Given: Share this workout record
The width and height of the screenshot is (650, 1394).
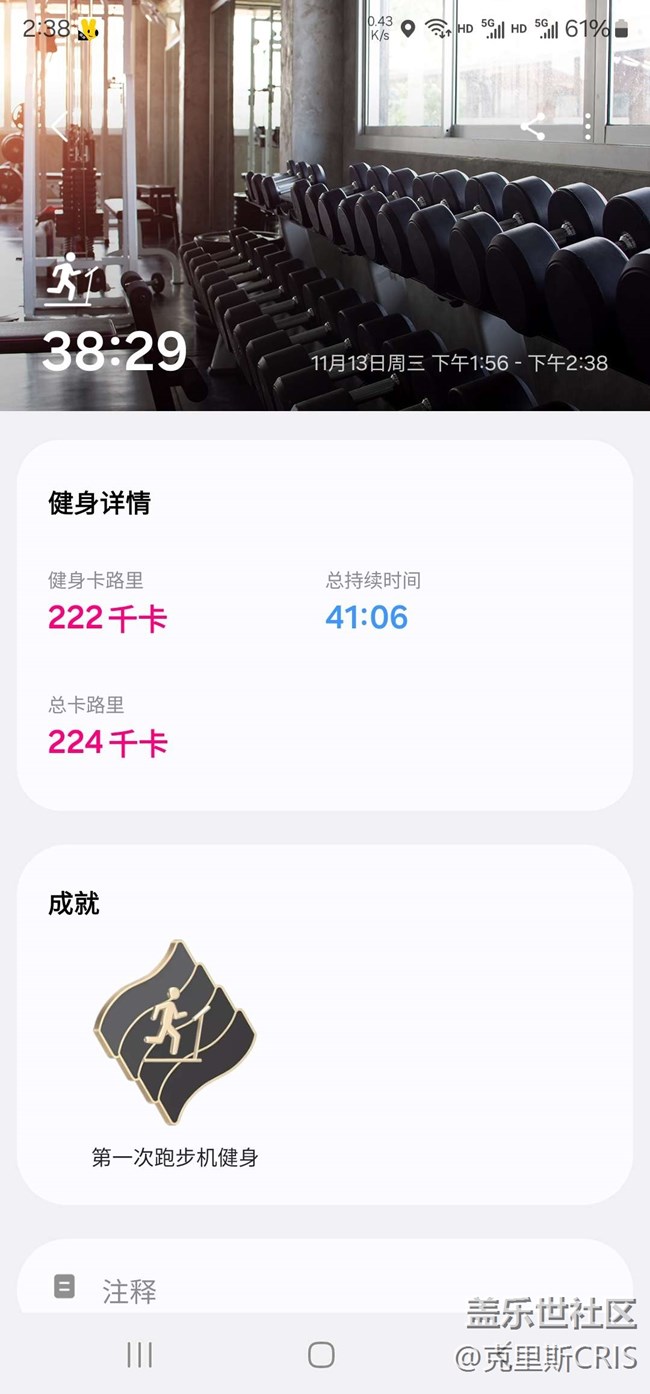Looking at the screenshot, I should 532,127.
